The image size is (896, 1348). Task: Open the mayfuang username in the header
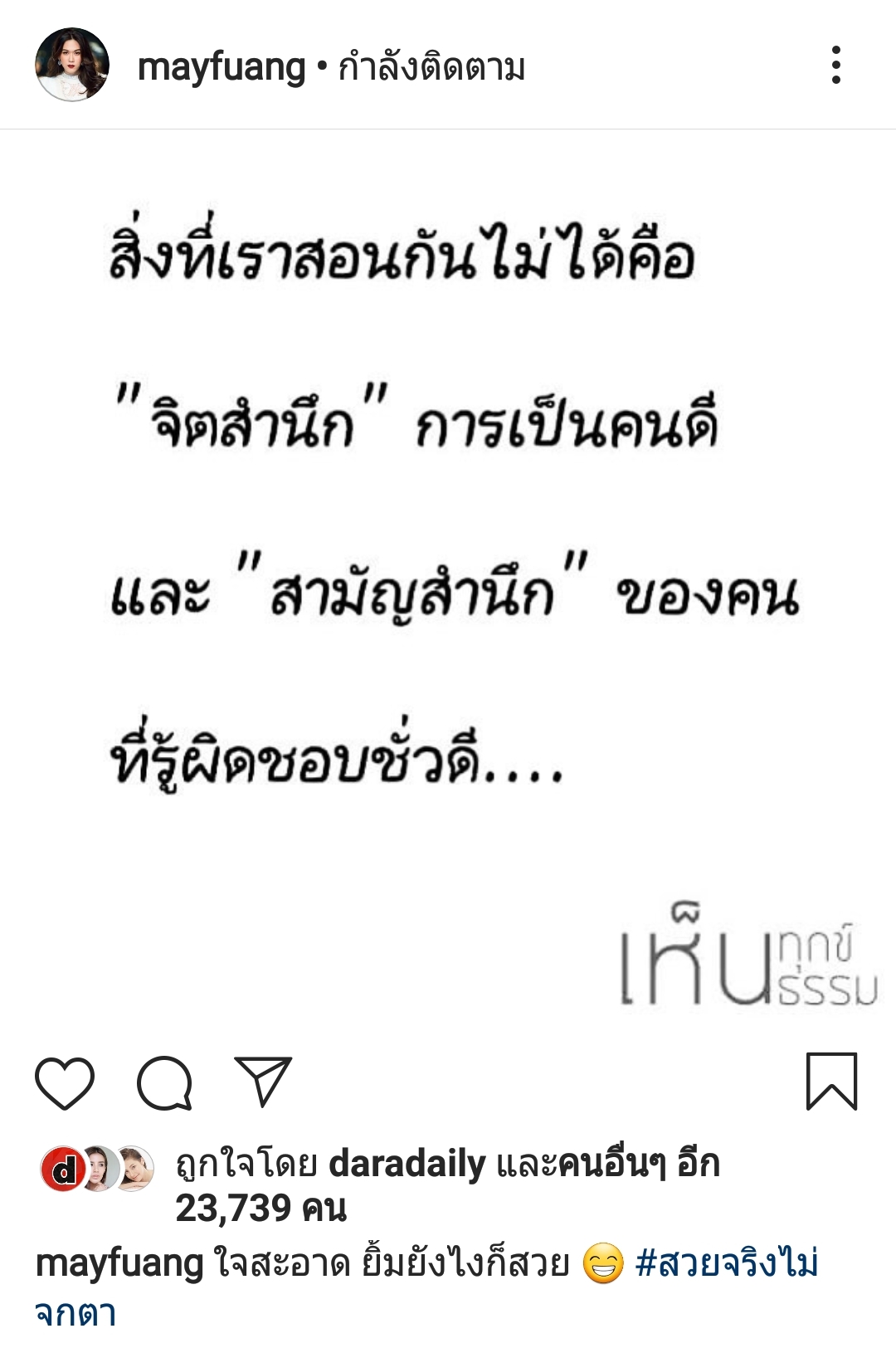click(221, 66)
